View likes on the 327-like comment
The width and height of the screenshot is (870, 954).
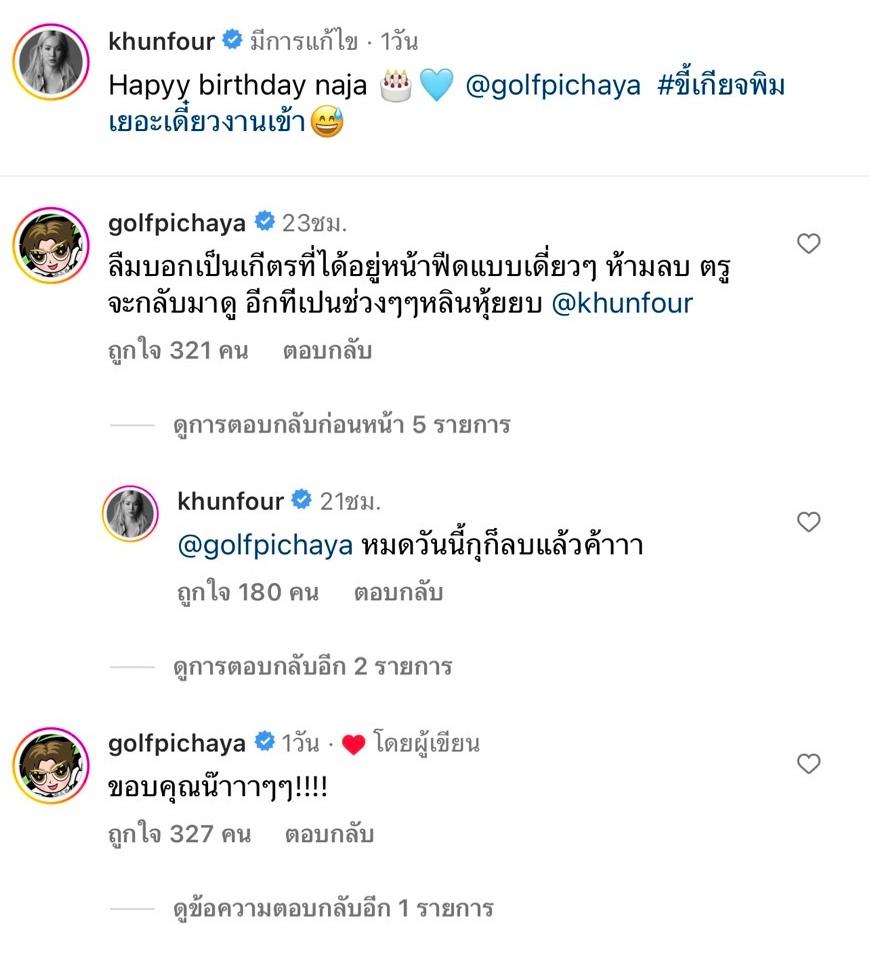click(x=179, y=833)
